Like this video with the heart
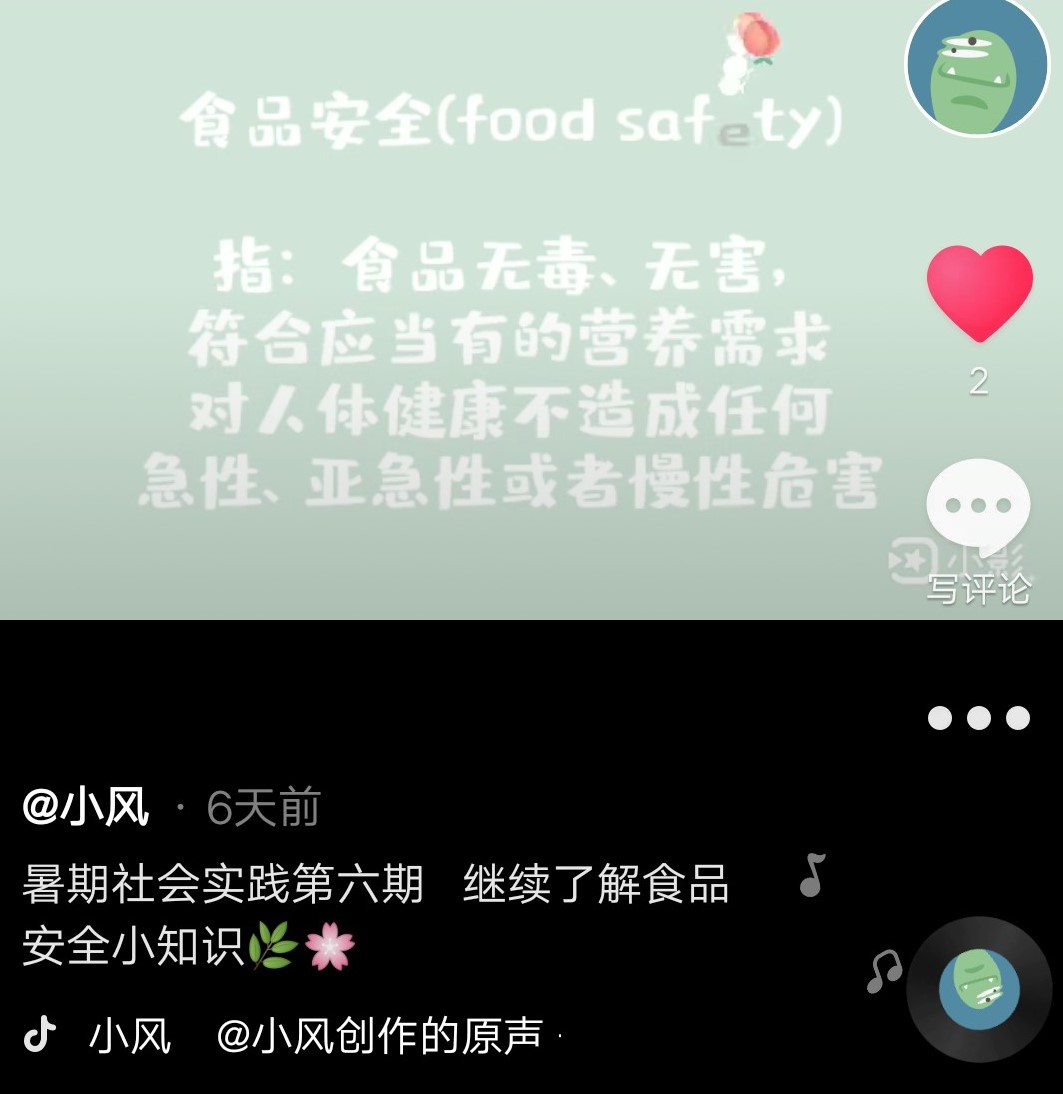Image resolution: width=1063 pixels, height=1094 pixels. 979,293
